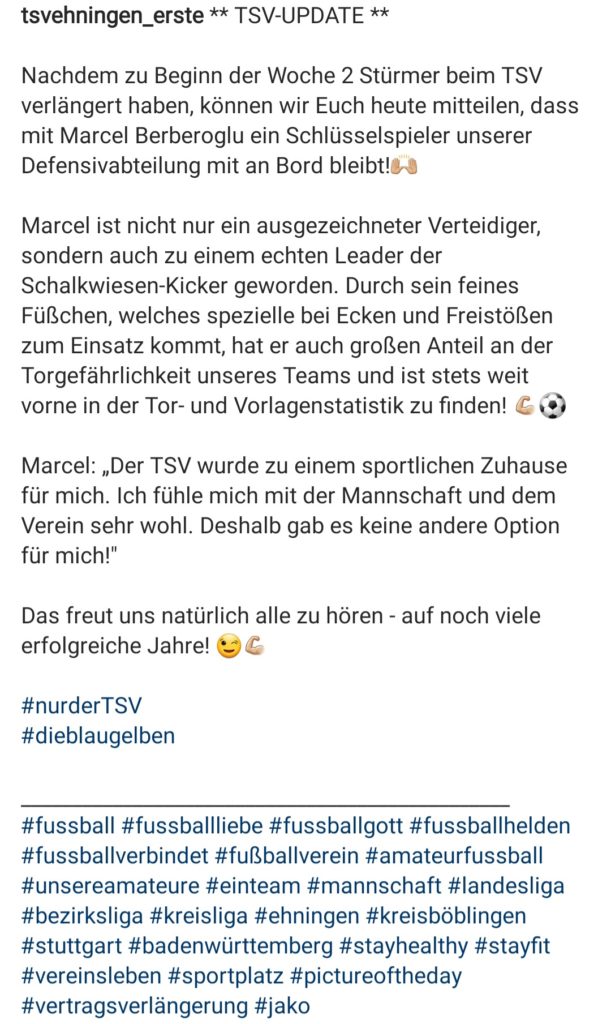The image size is (611, 1024).
Task: View the #pictureoftheday hashtag
Action: pos(376,976)
